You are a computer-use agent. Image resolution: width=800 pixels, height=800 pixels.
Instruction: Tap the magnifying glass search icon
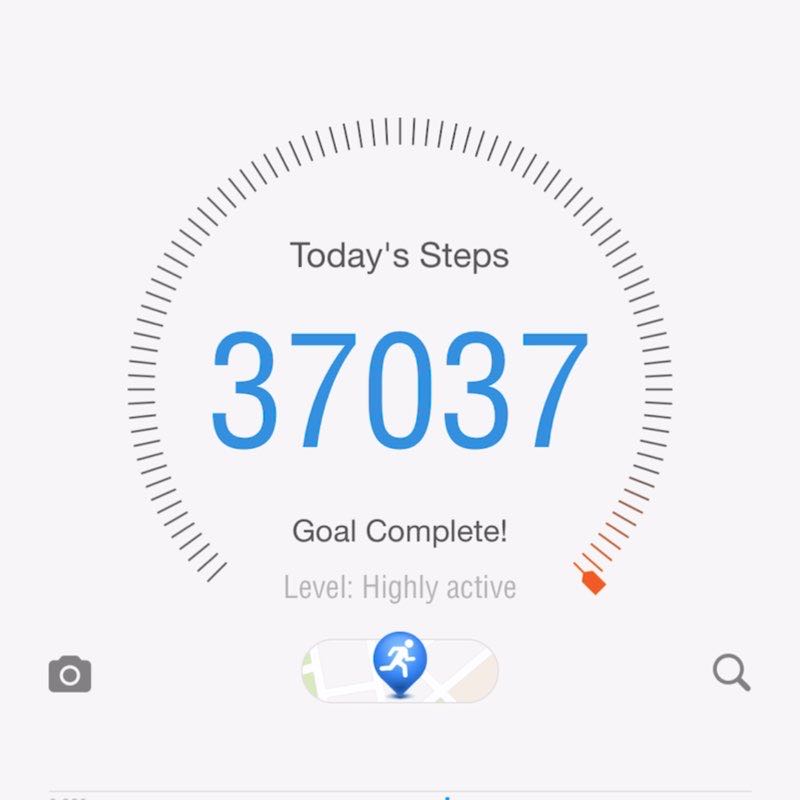click(x=731, y=673)
